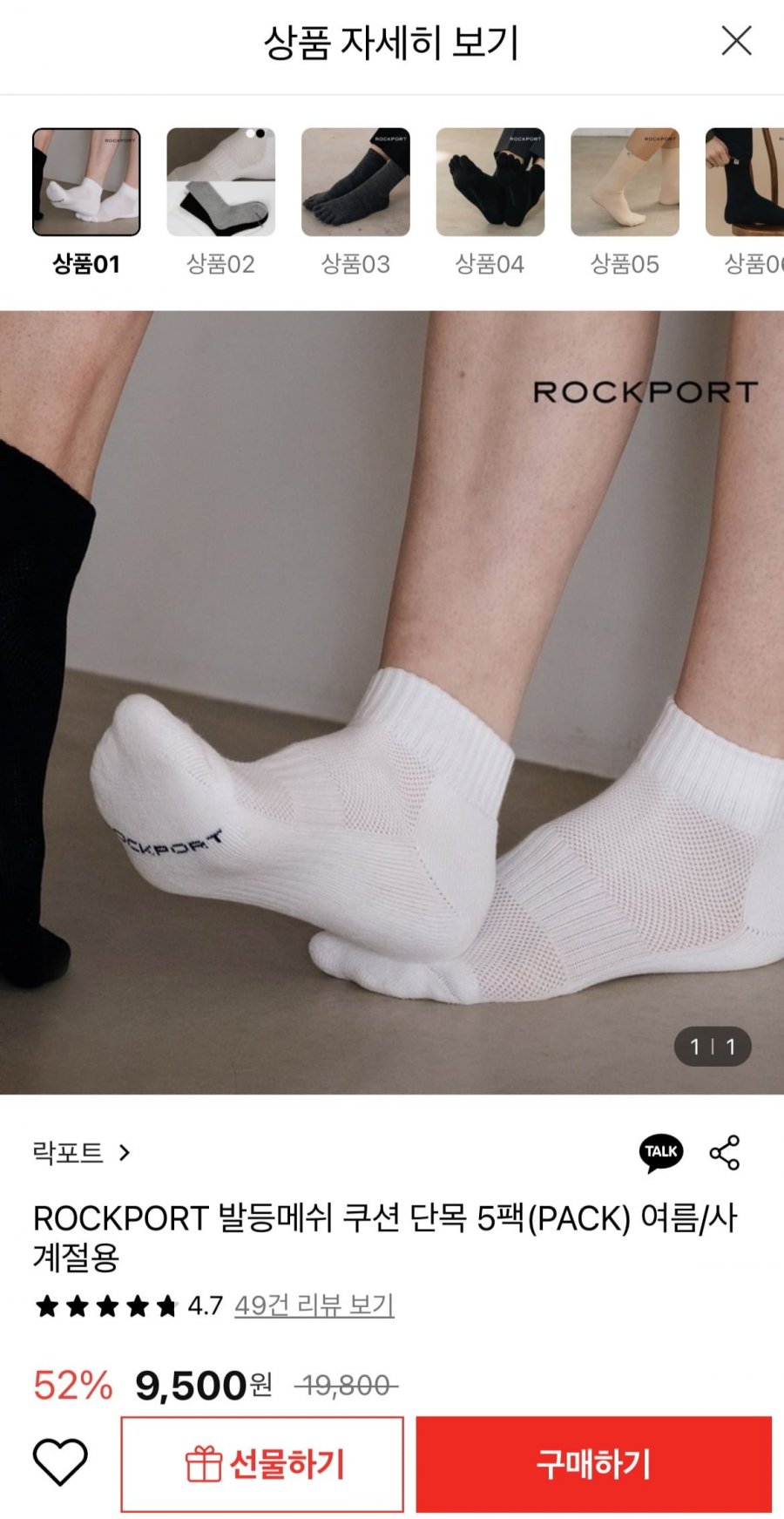
Task: Select the 상품02 thumbnail
Action: (x=220, y=183)
